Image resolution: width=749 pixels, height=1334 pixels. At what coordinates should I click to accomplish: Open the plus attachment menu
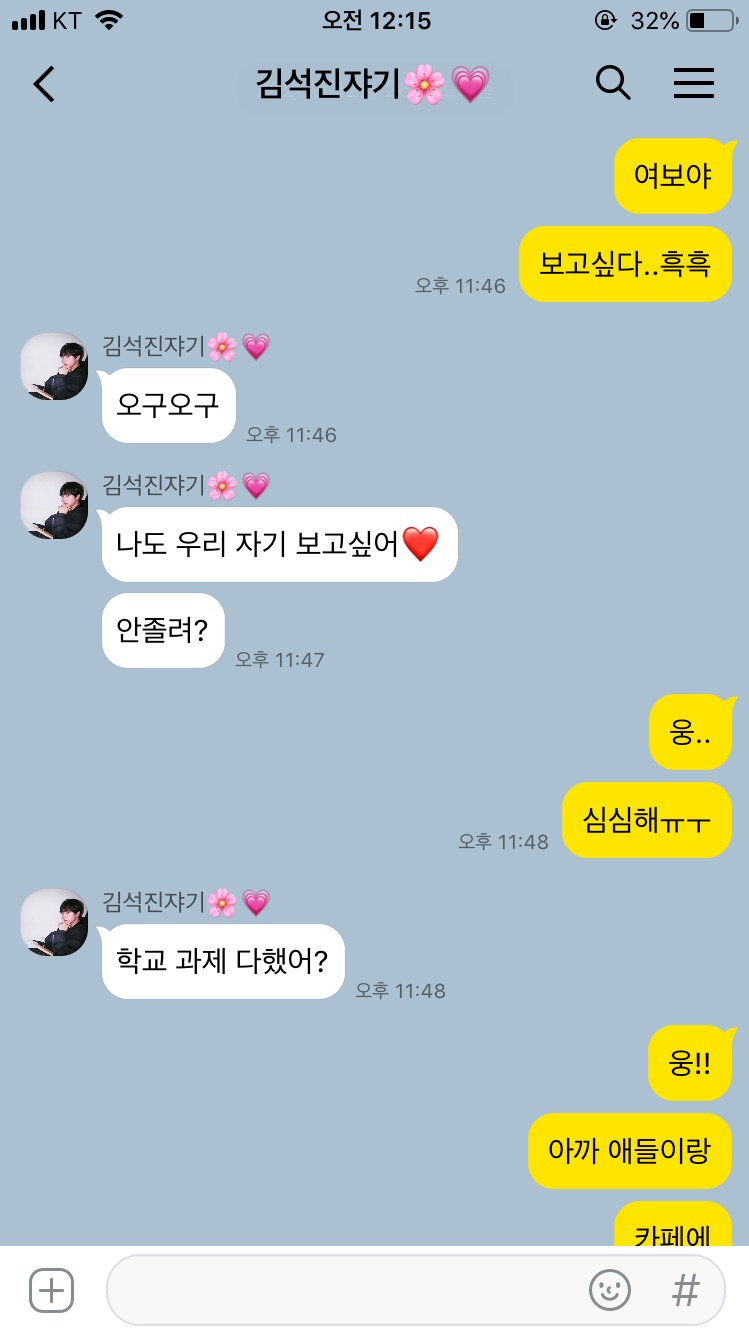[x=51, y=1290]
